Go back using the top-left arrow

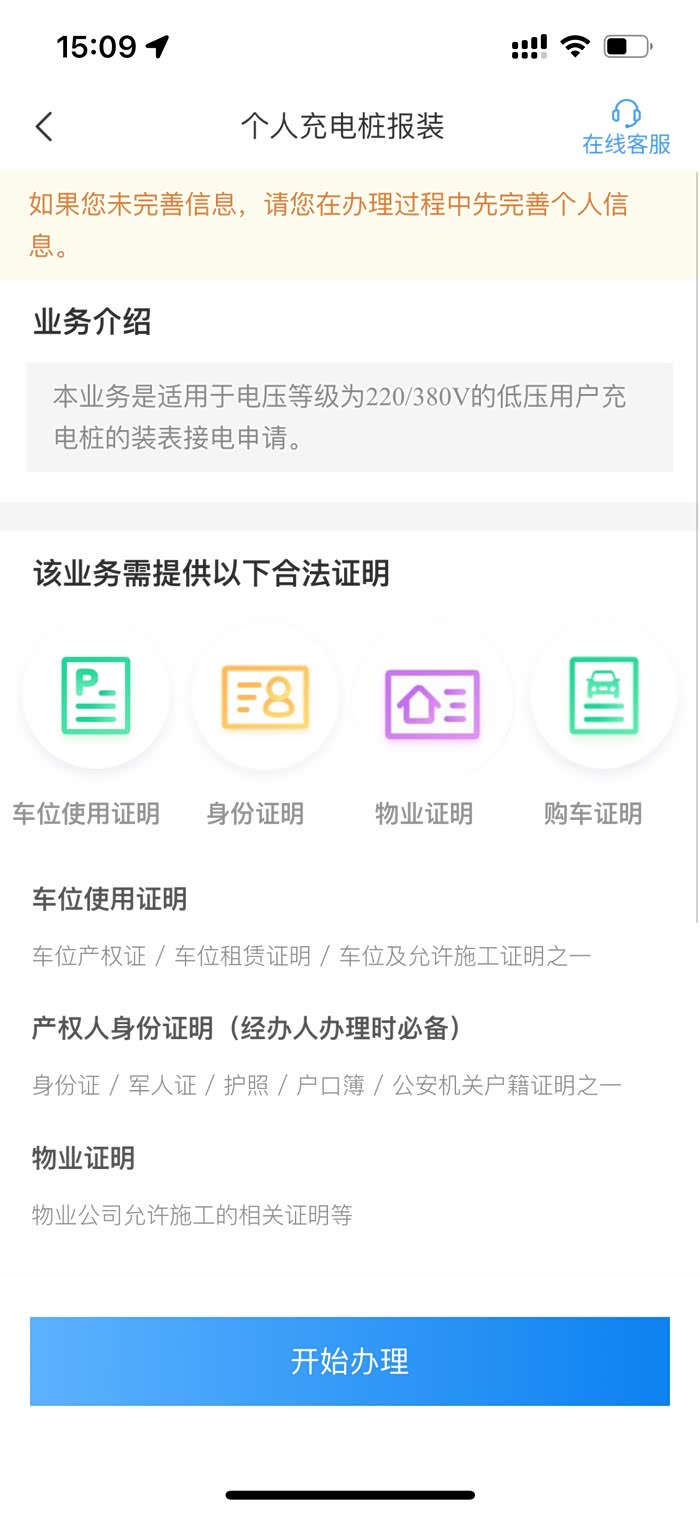[x=43, y=127]
